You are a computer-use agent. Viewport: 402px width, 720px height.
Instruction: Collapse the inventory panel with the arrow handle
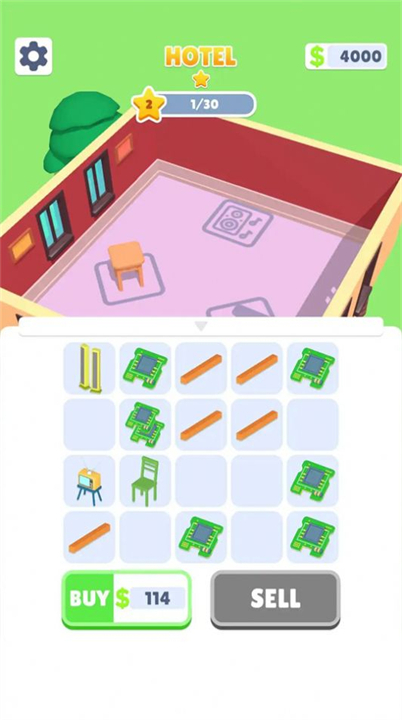pos(201,326)
